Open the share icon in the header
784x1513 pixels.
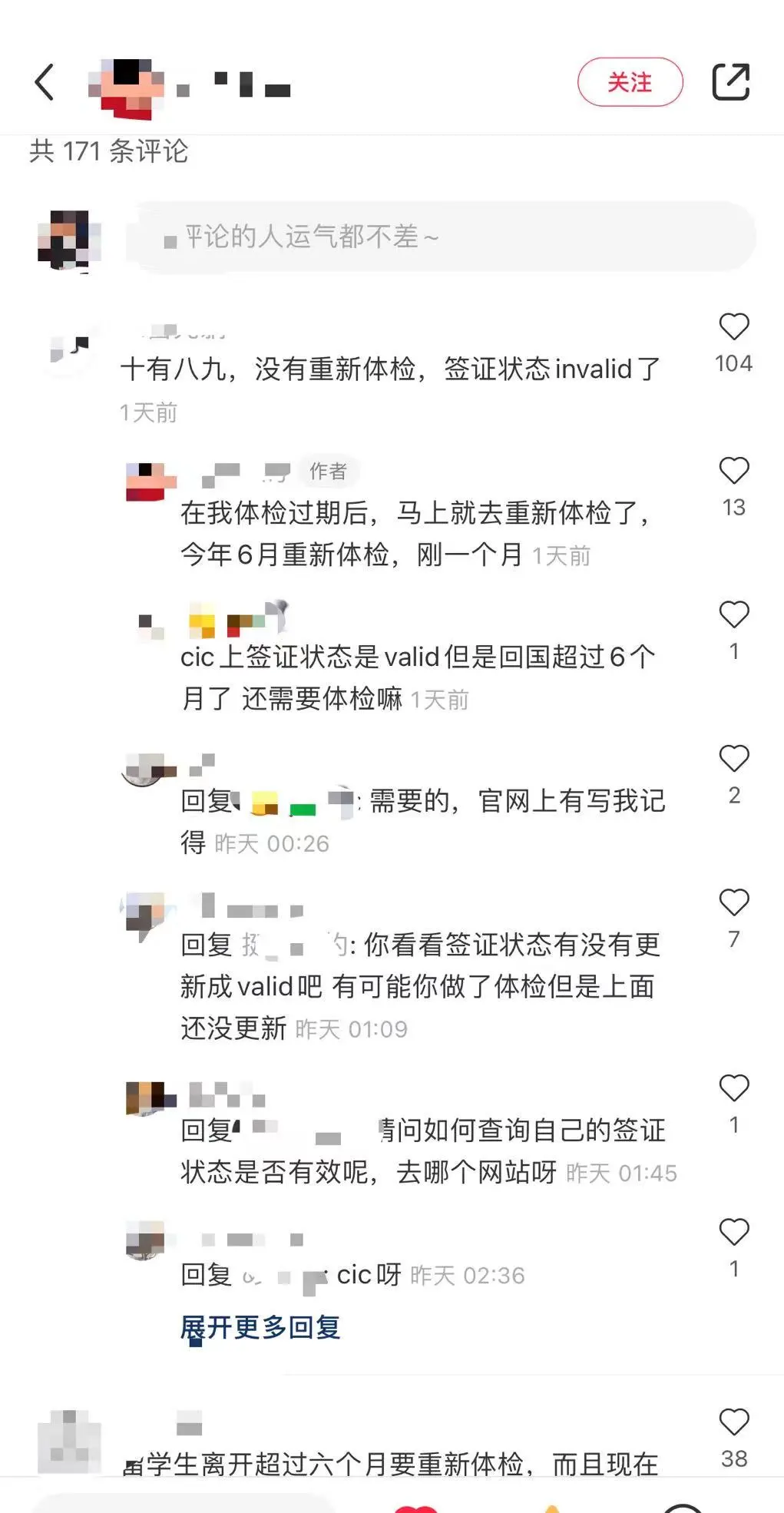[730, 82]
